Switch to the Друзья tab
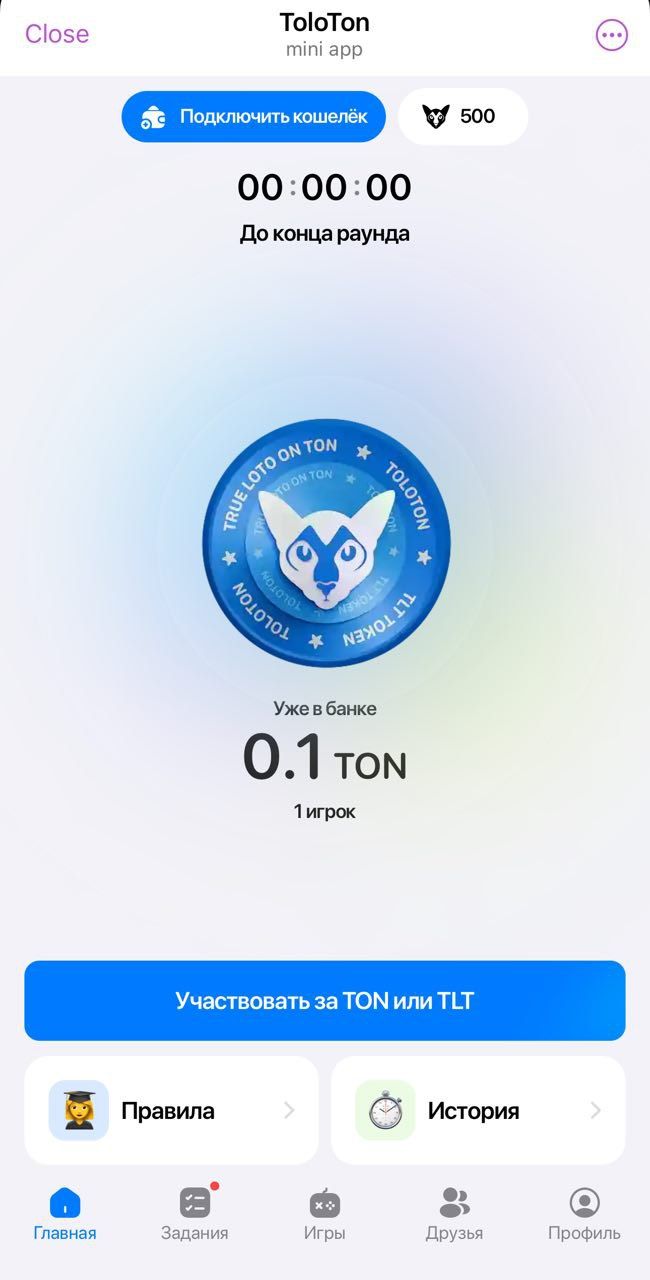This screenshot has width=650, height=1280. (454, 1214)
